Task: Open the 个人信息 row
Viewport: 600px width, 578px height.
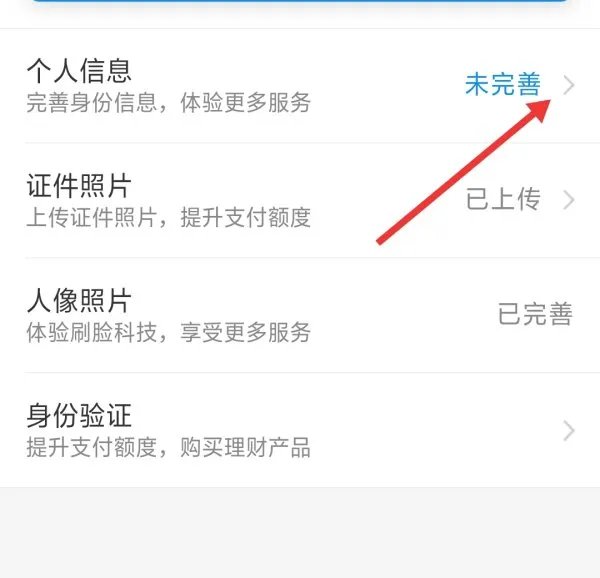Action: [300, 86]
